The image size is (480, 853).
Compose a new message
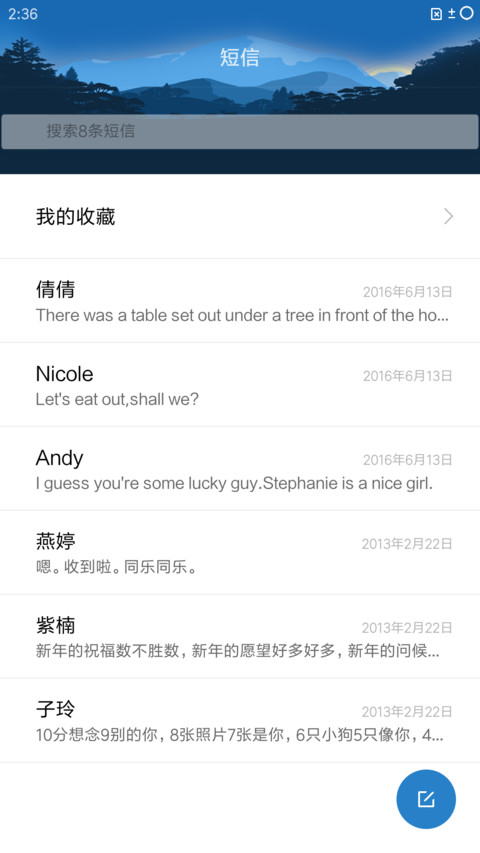(x=426, y=799)
